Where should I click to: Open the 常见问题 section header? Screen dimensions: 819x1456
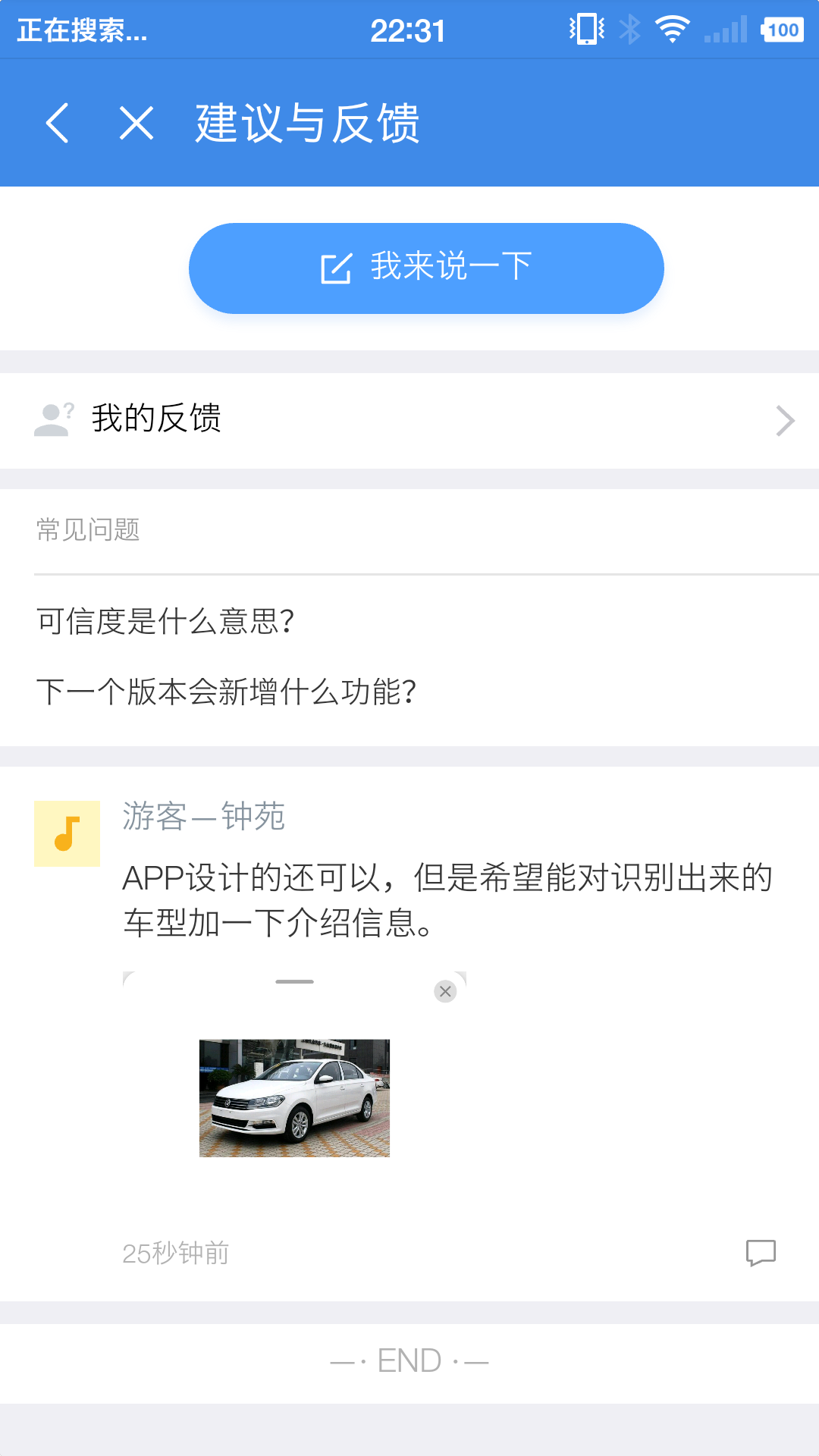pos(89,531)
